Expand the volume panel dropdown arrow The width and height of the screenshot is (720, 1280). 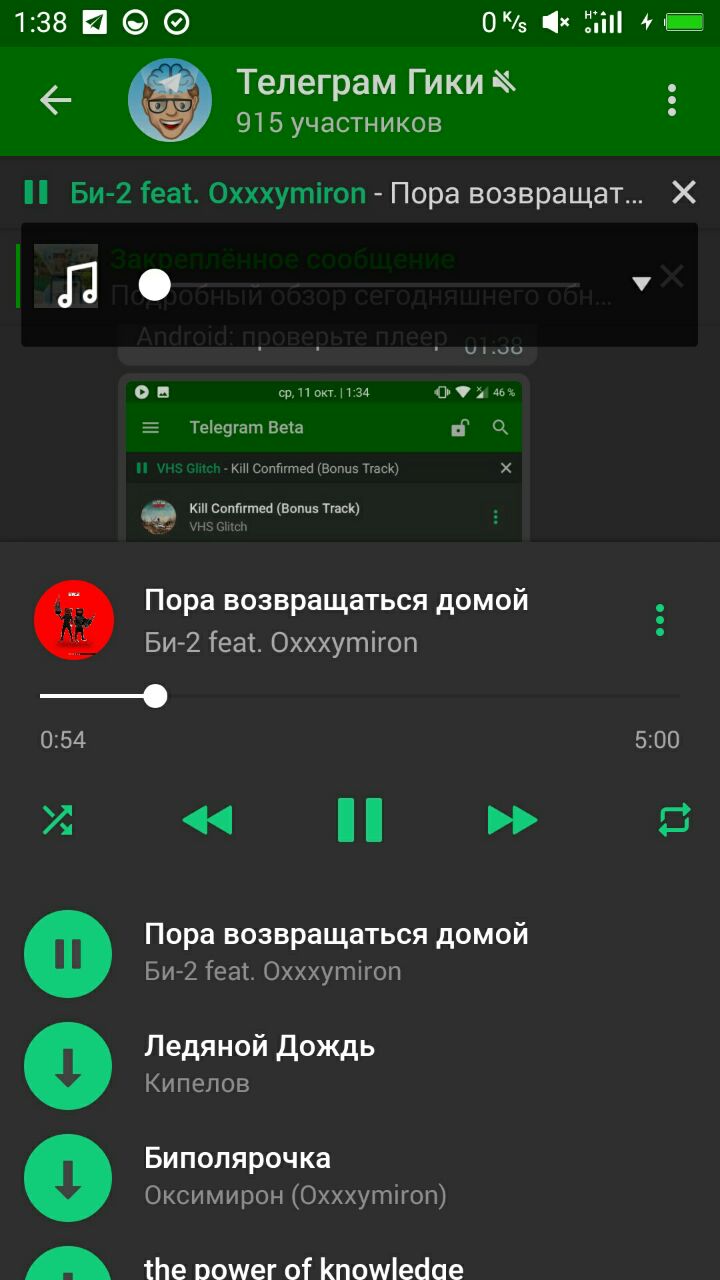tap(641, 284)
